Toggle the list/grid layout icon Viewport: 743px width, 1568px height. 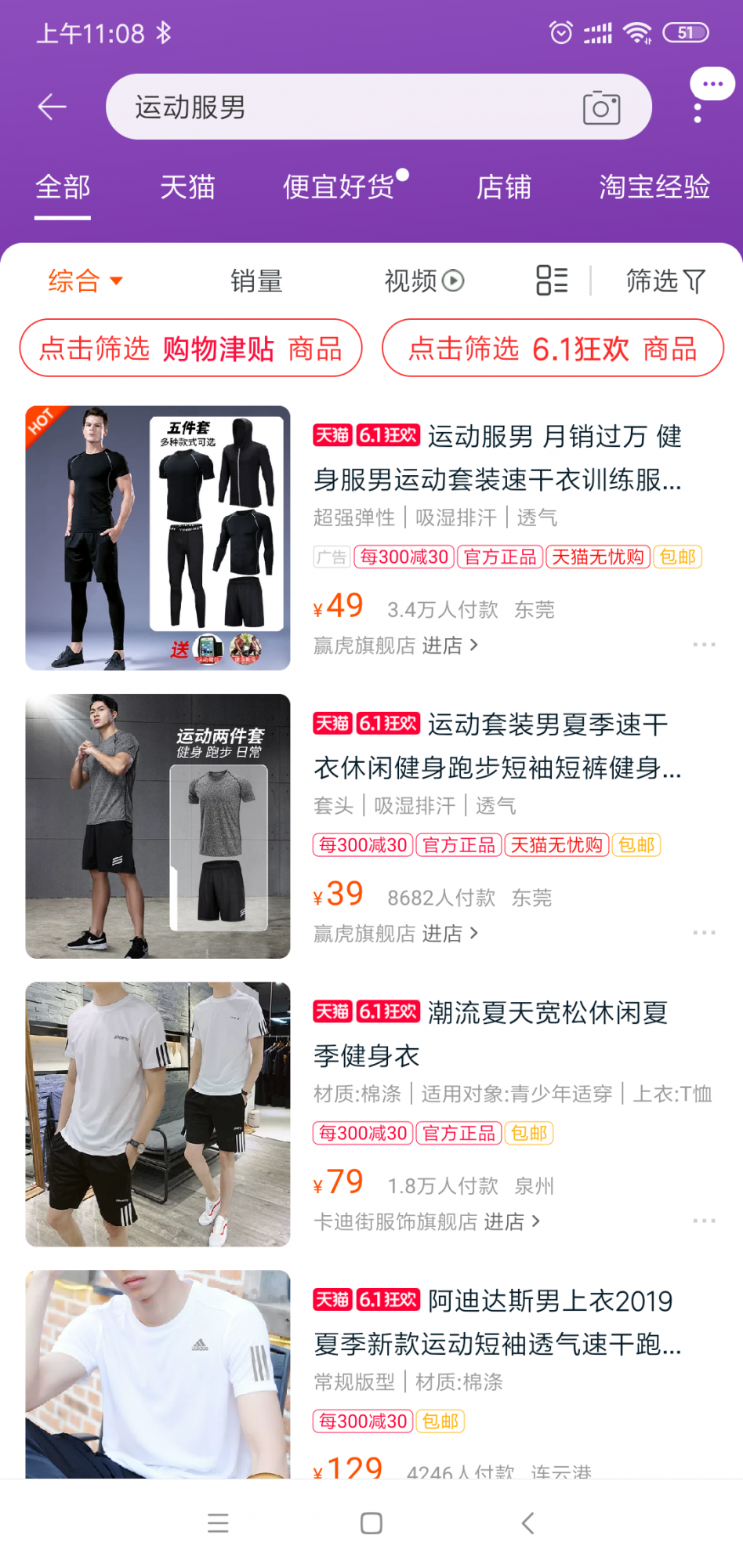(552, 281)
